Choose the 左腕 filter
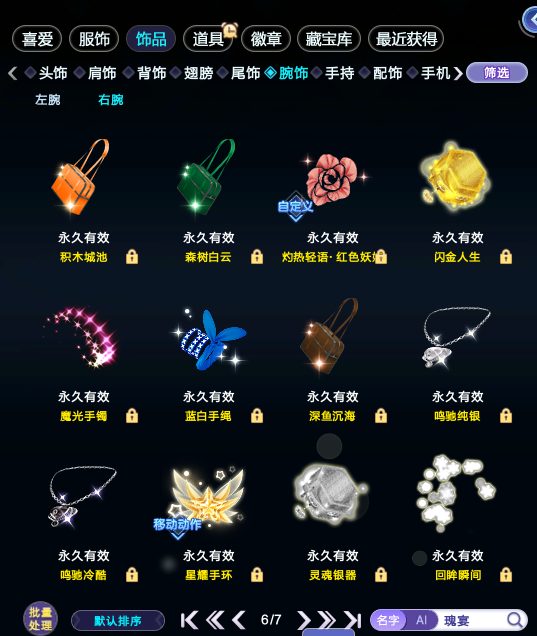The width and height of the screenshot is (537, 636). 47,99
